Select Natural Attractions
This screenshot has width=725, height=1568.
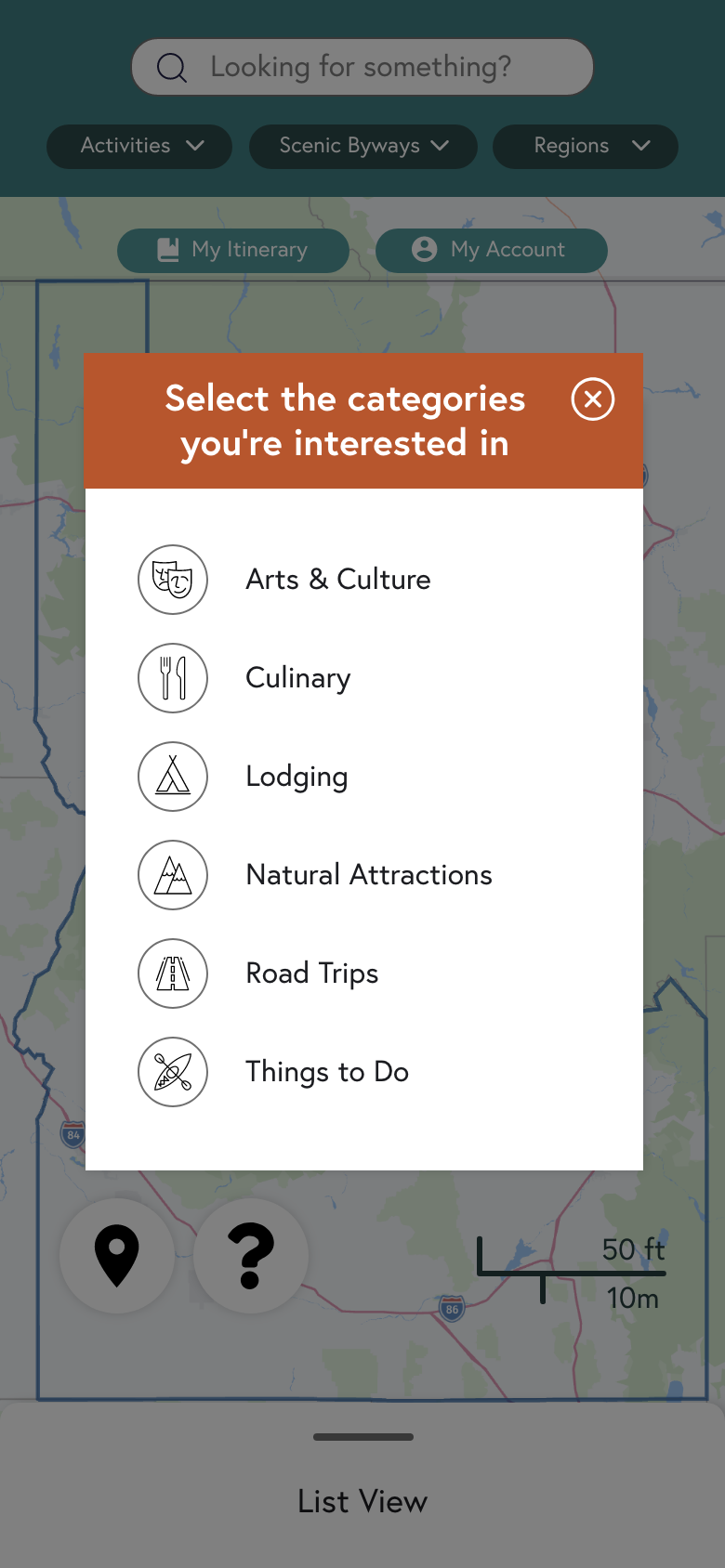(363, 875)
